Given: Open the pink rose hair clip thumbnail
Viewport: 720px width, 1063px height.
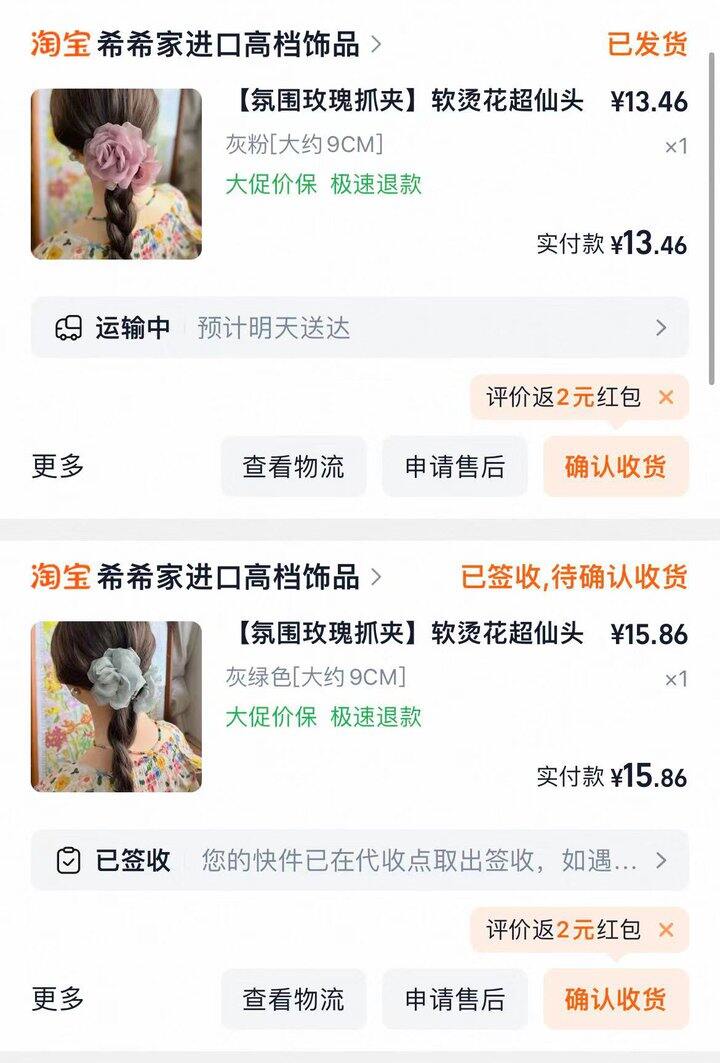Looking at the screenshot, I should point(116,174).
